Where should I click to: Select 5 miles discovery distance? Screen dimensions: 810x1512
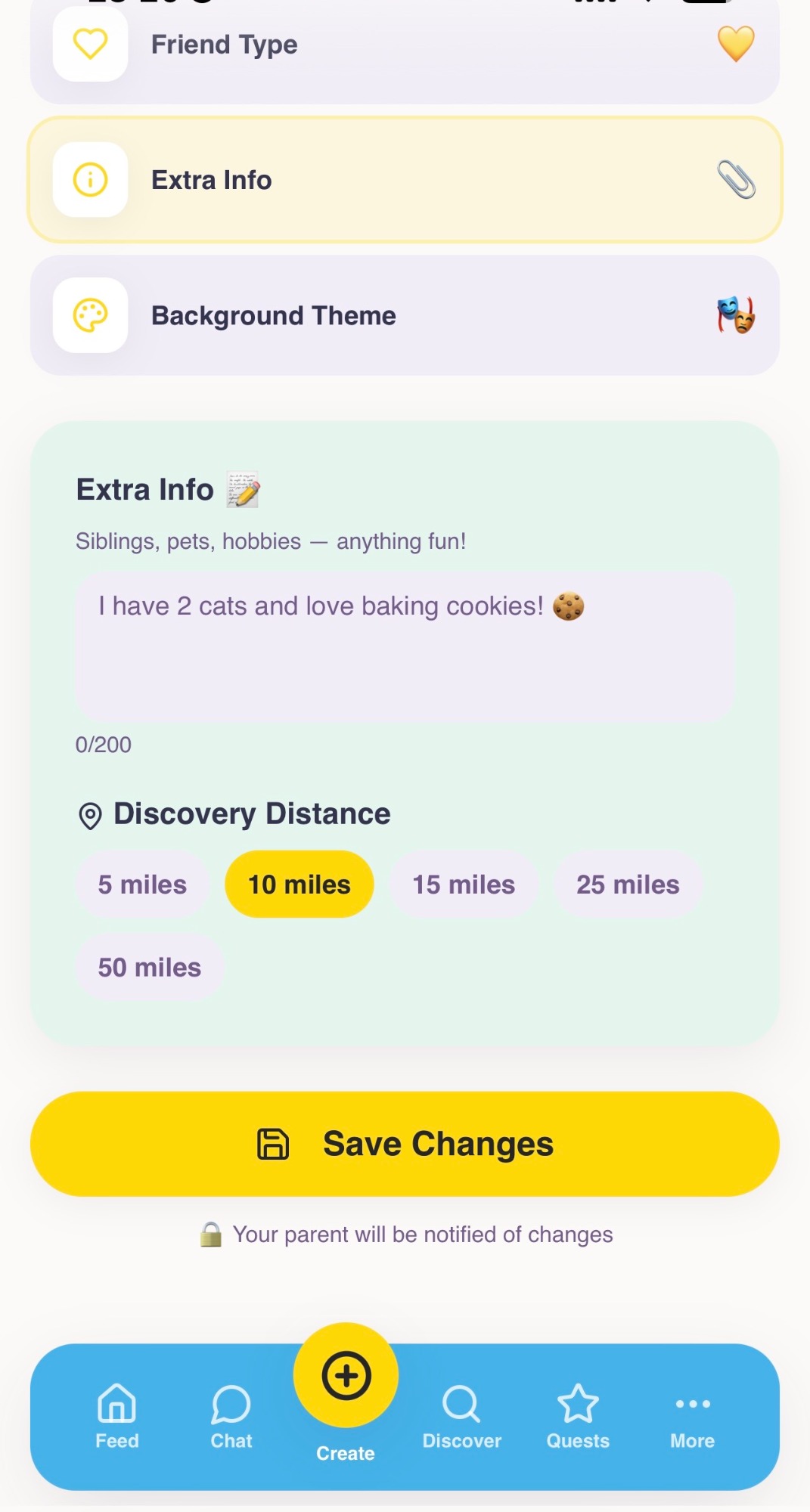click(x=142, y=885)
